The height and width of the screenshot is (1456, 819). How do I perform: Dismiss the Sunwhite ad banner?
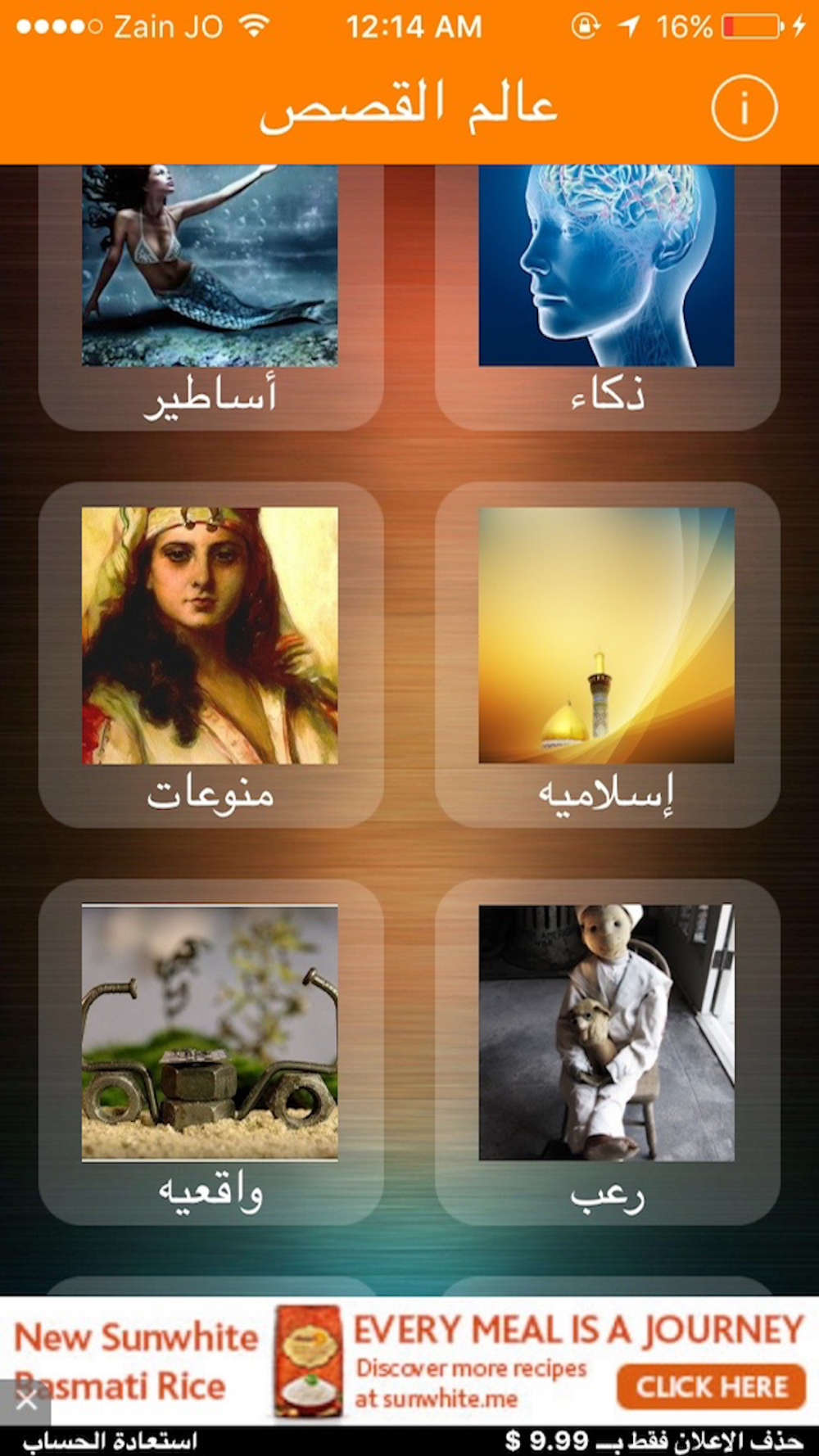25,1401
